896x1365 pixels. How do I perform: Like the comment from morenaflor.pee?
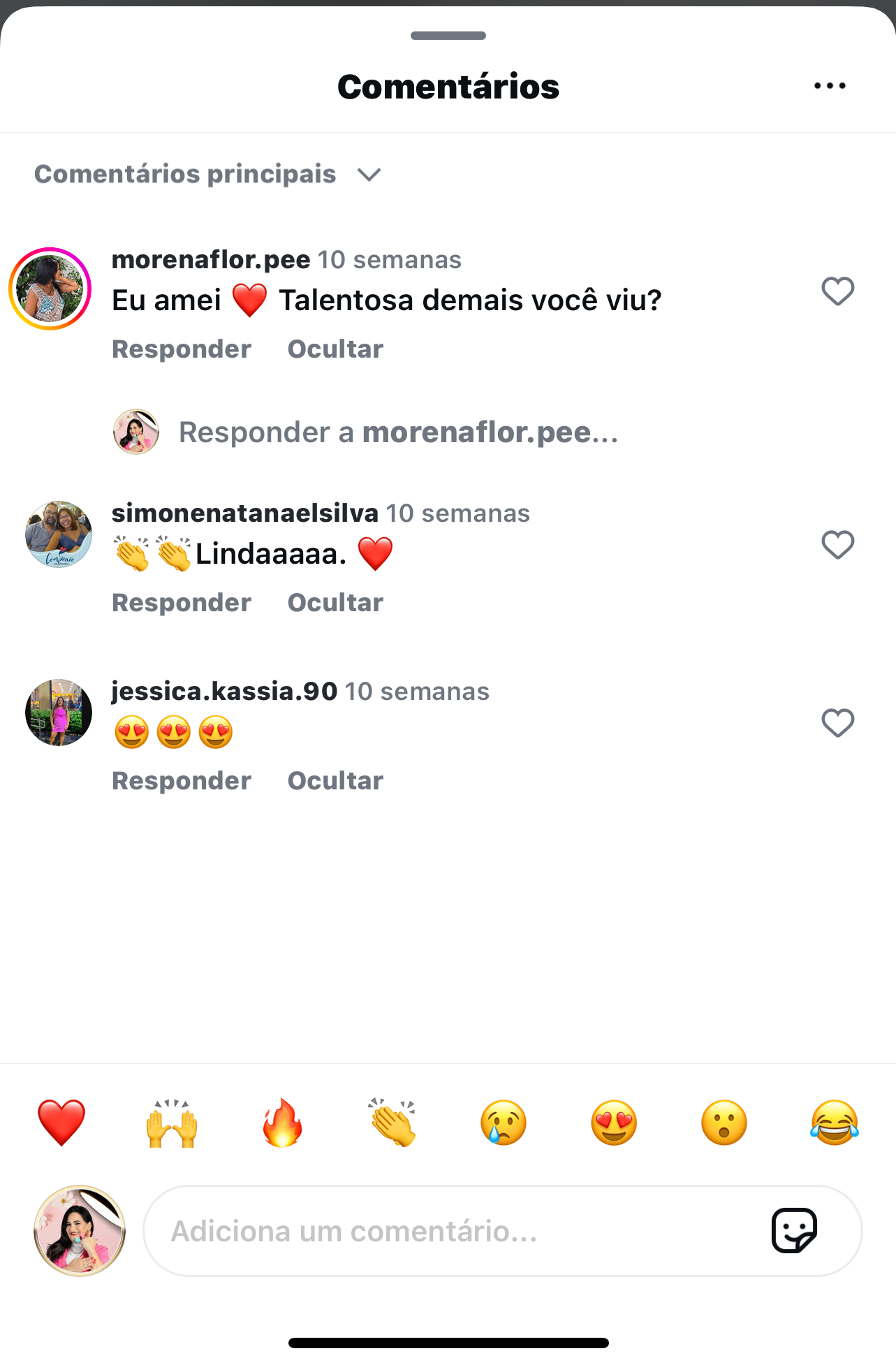[837, 291]
